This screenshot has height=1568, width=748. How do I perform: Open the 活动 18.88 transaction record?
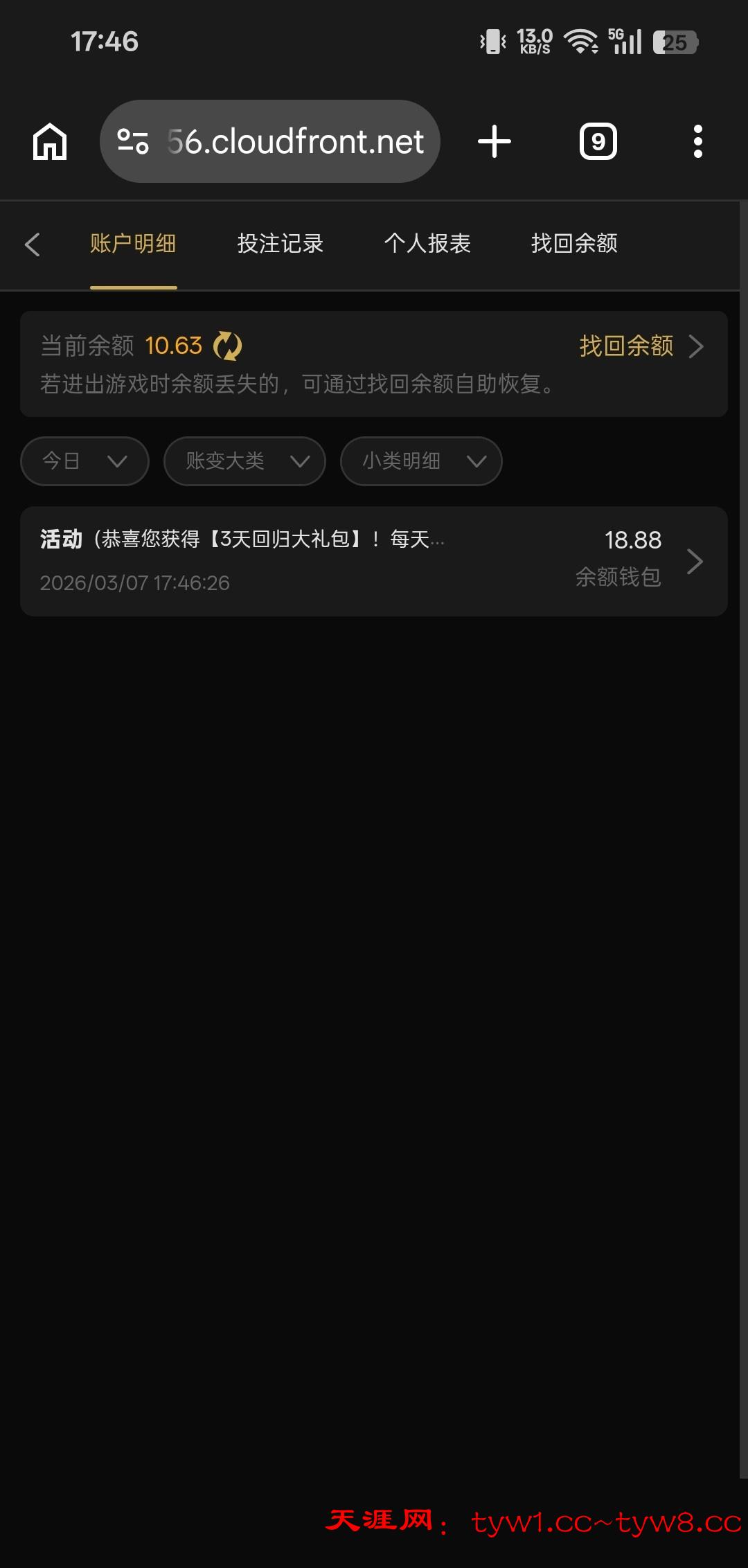point(374,561)
